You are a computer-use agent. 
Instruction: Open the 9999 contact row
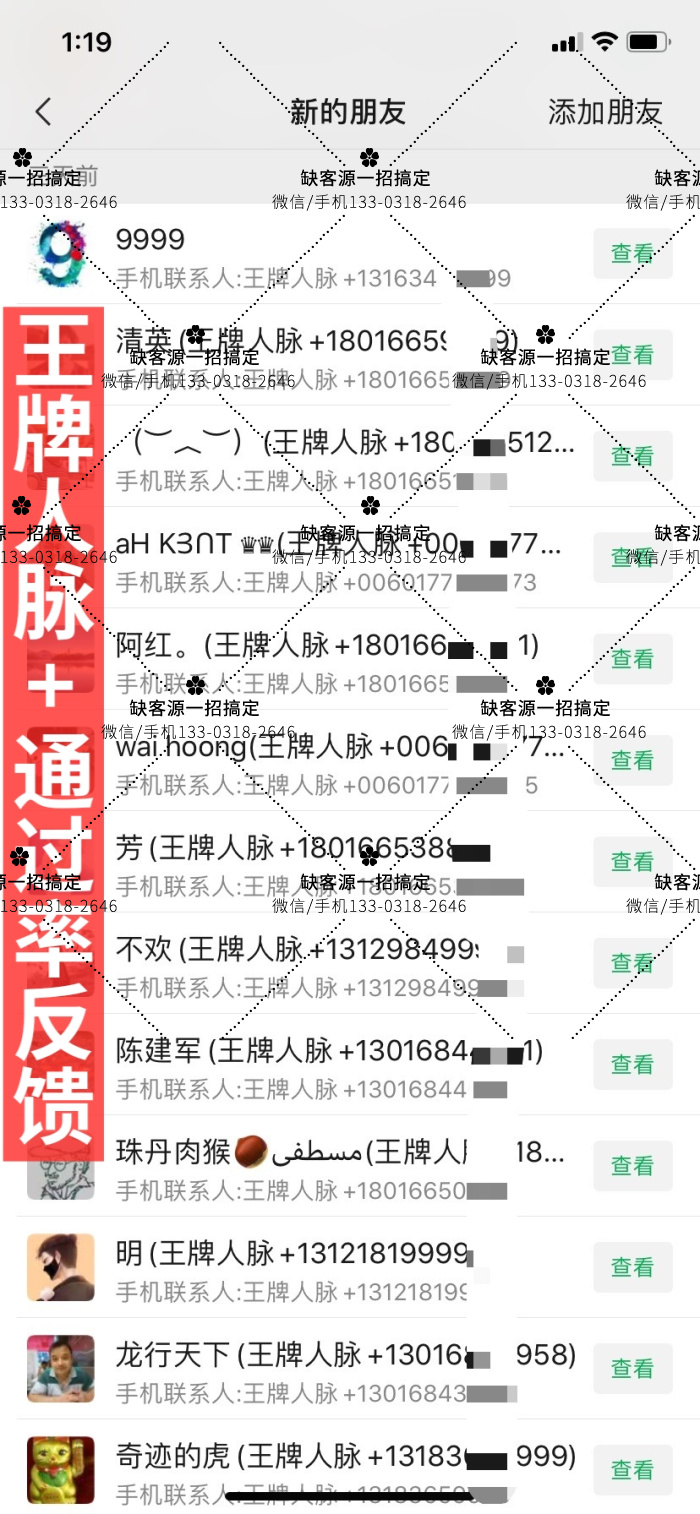(x=300, y=255)
